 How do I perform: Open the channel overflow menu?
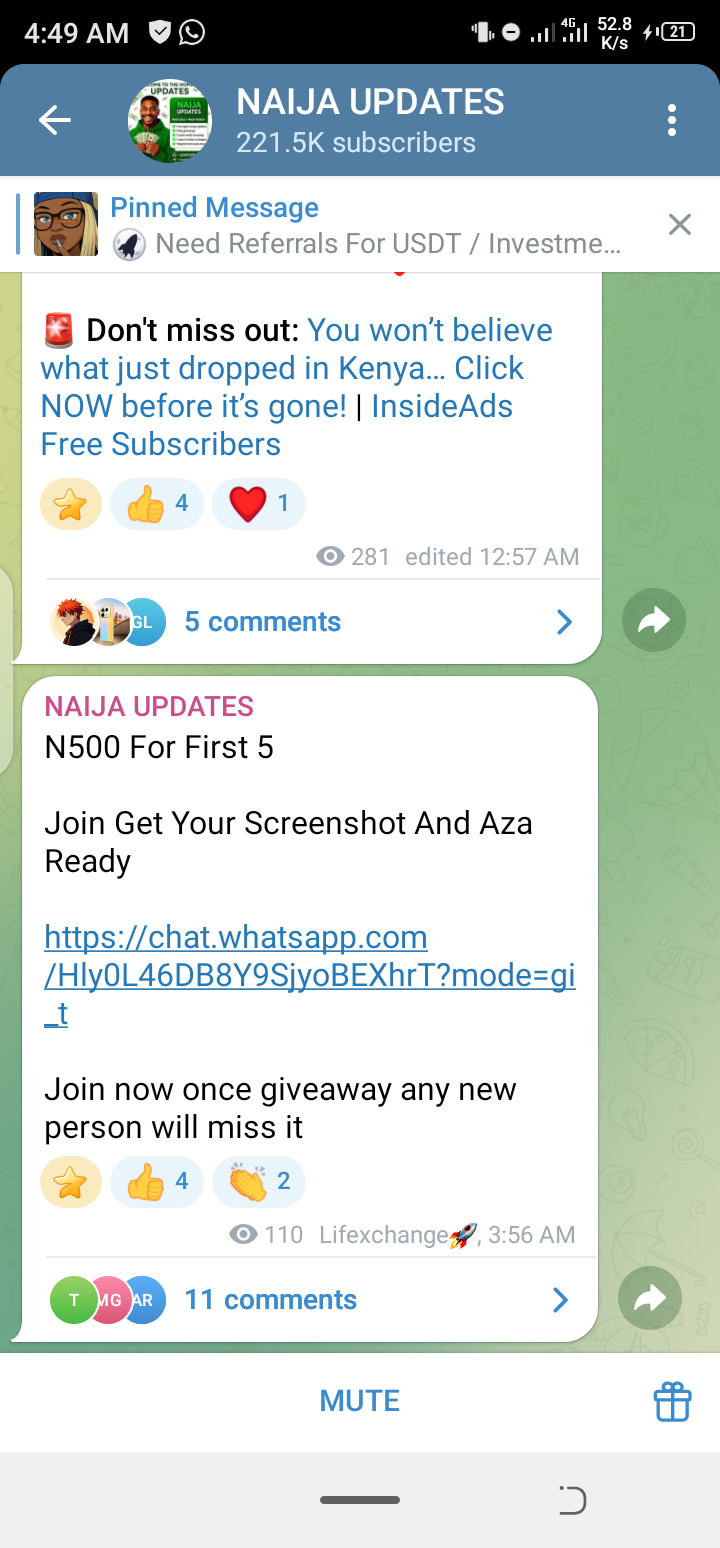[672, 121]
